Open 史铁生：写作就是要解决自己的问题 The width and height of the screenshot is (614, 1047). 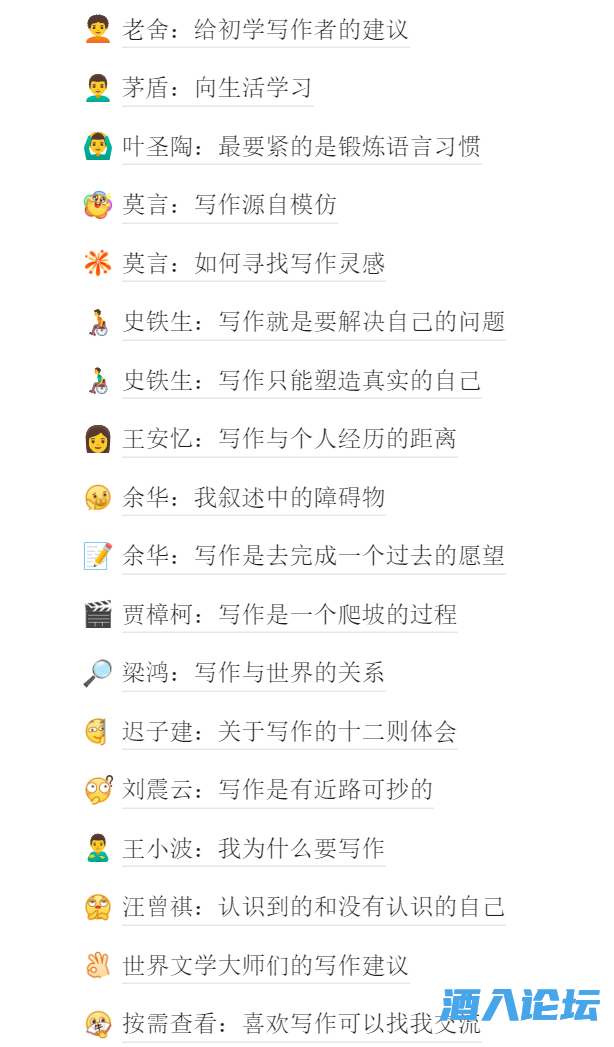click(x=313, y=322)
